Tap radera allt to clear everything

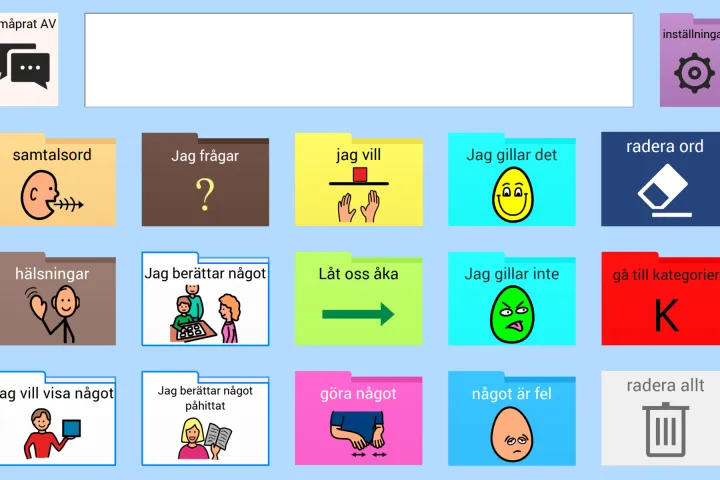point(660,420)
